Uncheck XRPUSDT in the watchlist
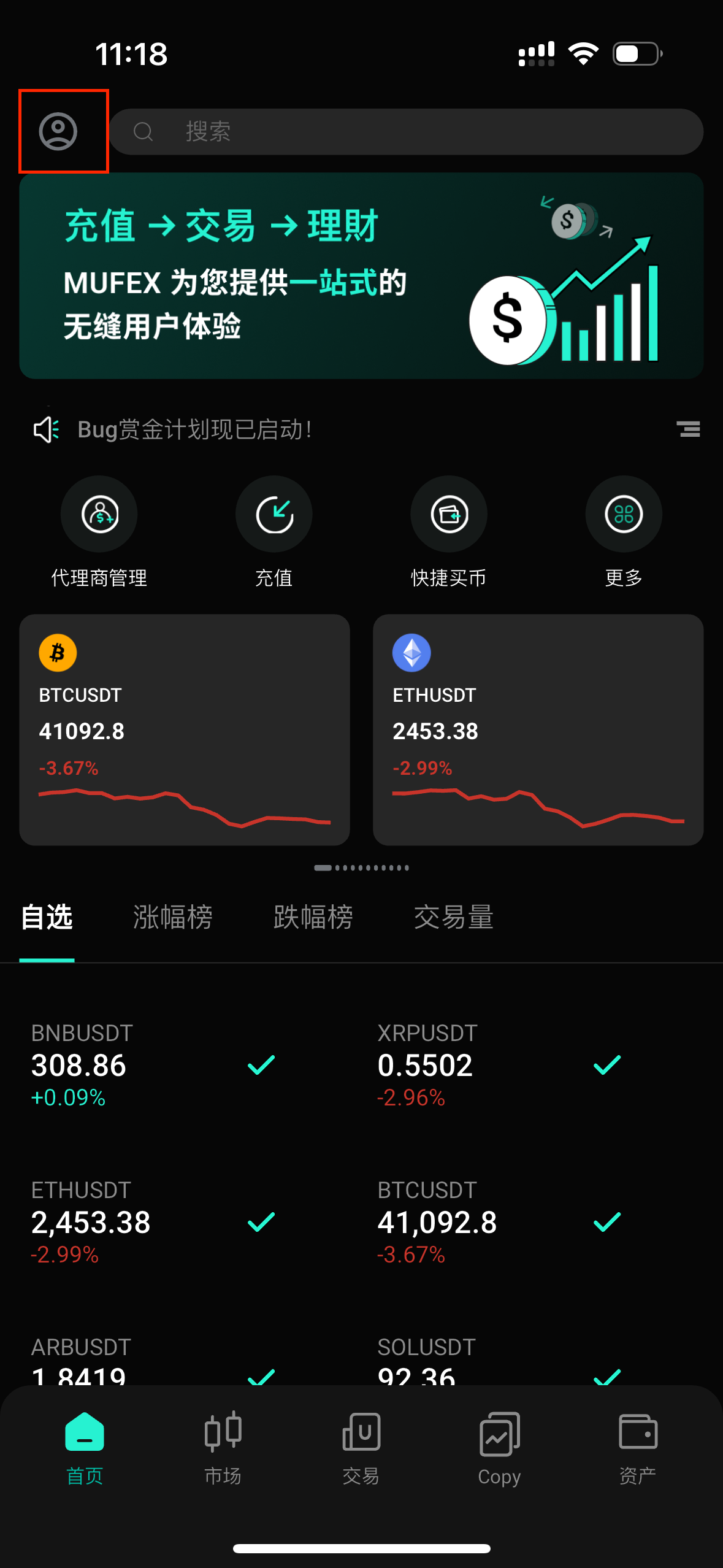The image size is (723, 1568). pyautogui.click(x=607, y=1065)
